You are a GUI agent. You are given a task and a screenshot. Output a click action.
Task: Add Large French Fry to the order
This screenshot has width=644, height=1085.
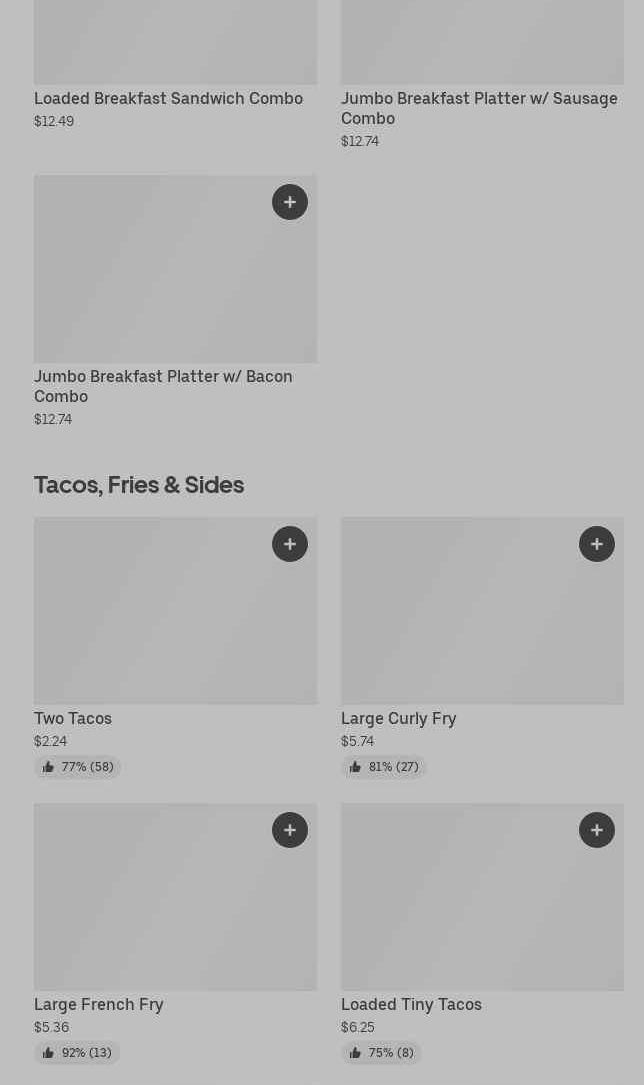click(x=290, y=830)
